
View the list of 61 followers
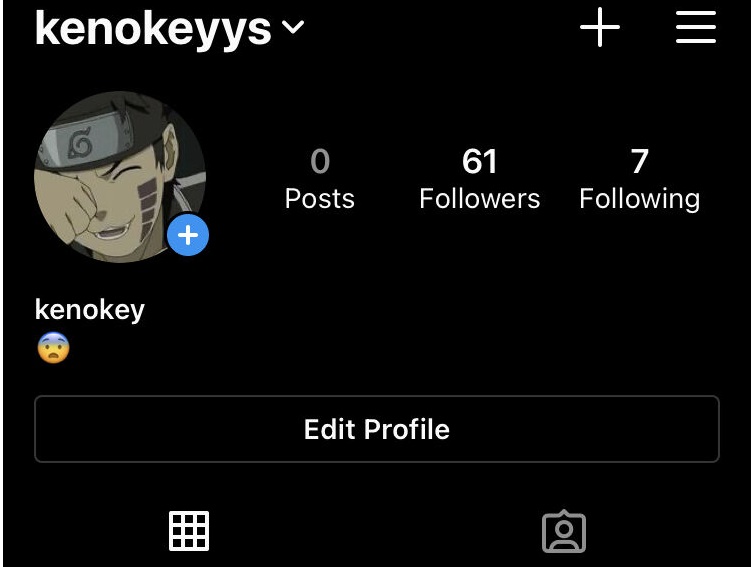(x=479, y=179)
